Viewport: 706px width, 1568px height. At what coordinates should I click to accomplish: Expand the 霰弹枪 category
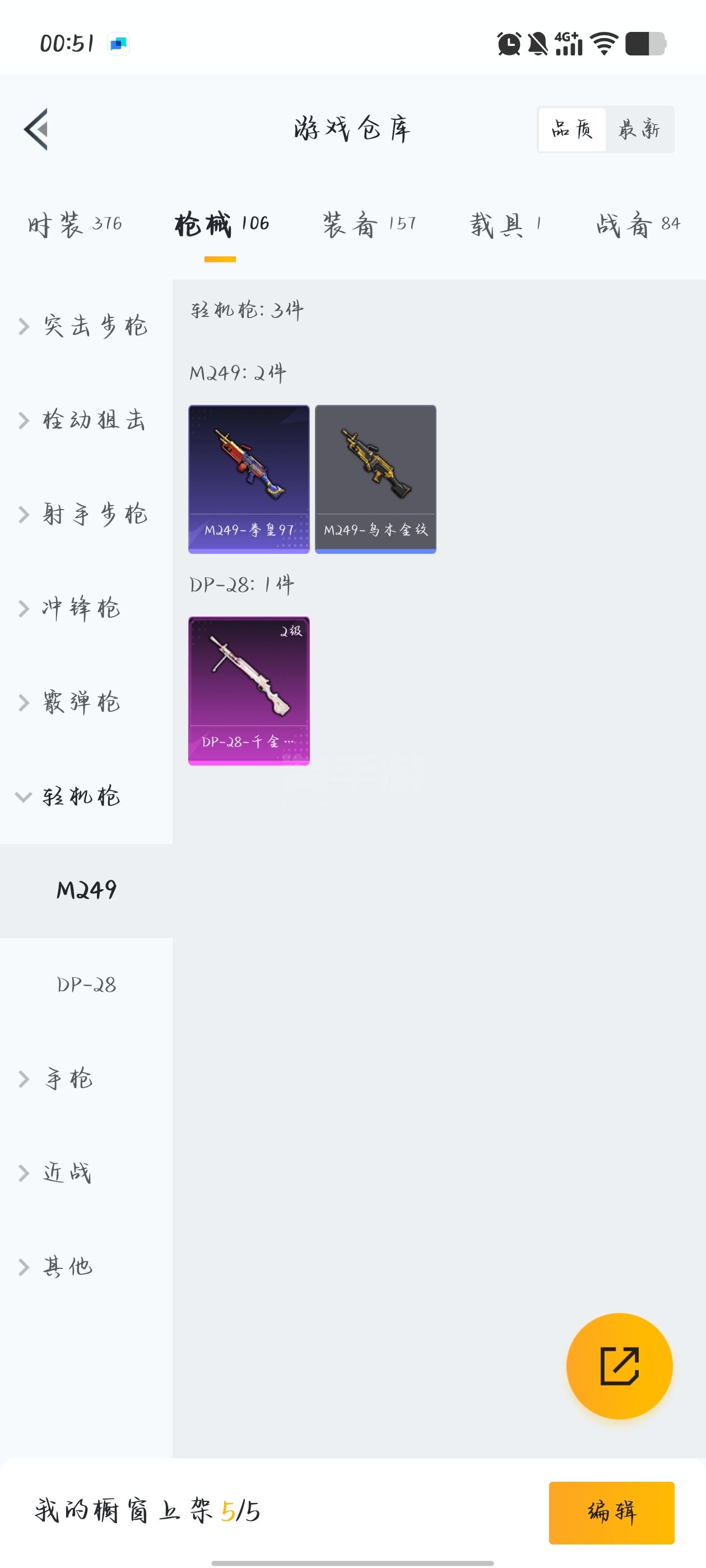(86, 702)
